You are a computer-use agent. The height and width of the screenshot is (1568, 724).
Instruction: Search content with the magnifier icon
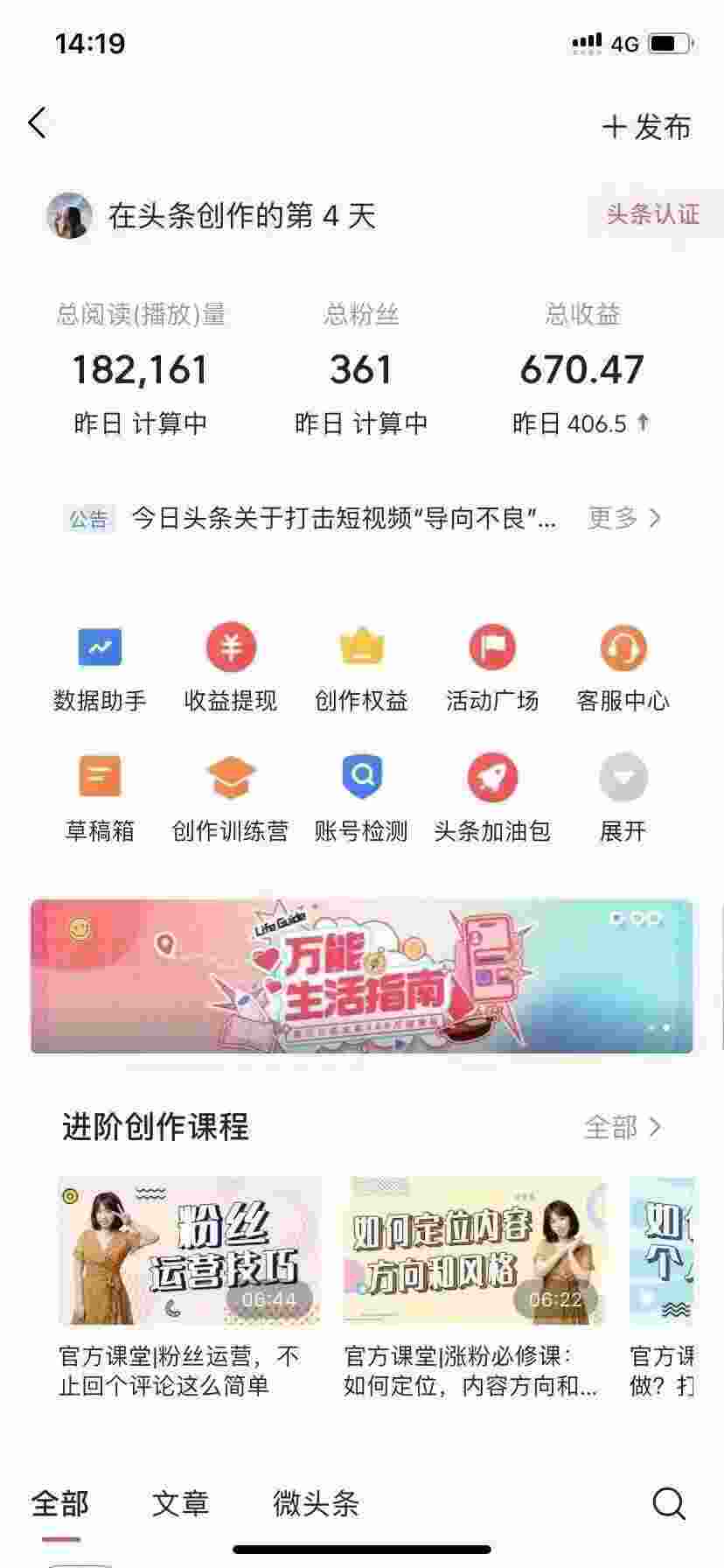[669, 1503]
